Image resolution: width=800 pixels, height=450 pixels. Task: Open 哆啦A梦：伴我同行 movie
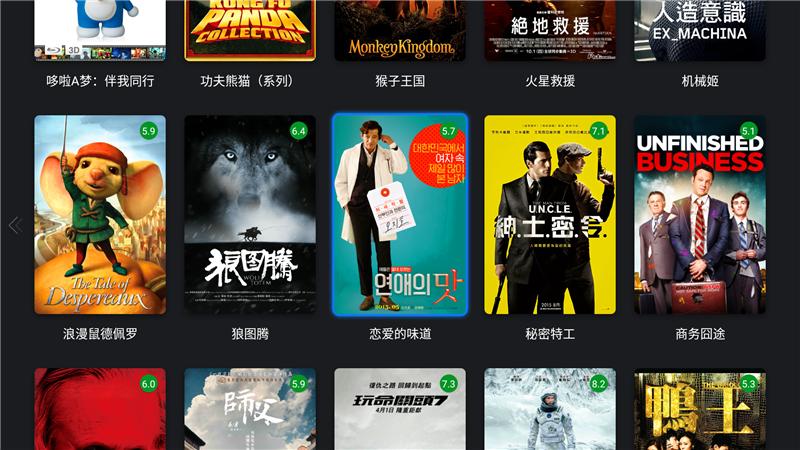coord(100,30)
